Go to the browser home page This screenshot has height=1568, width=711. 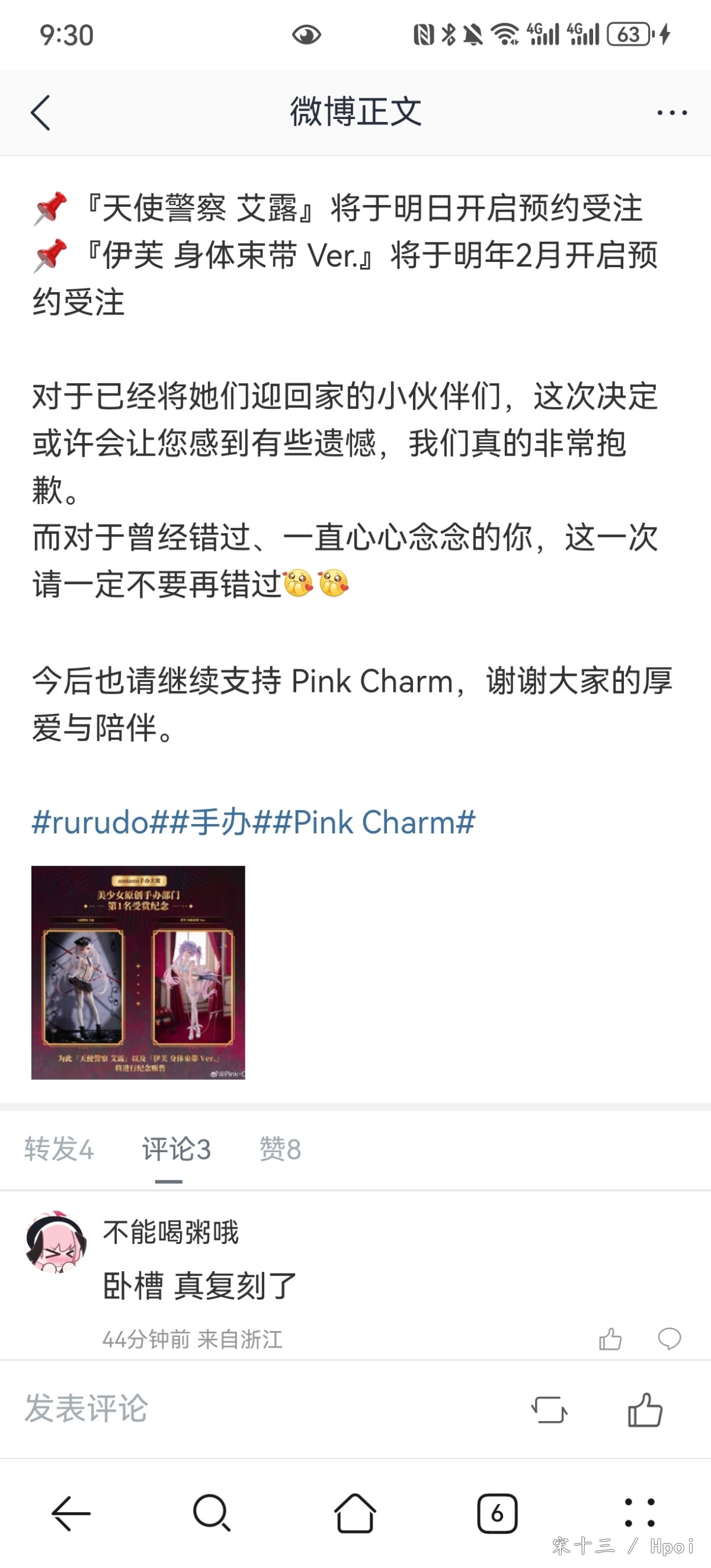355,1514
